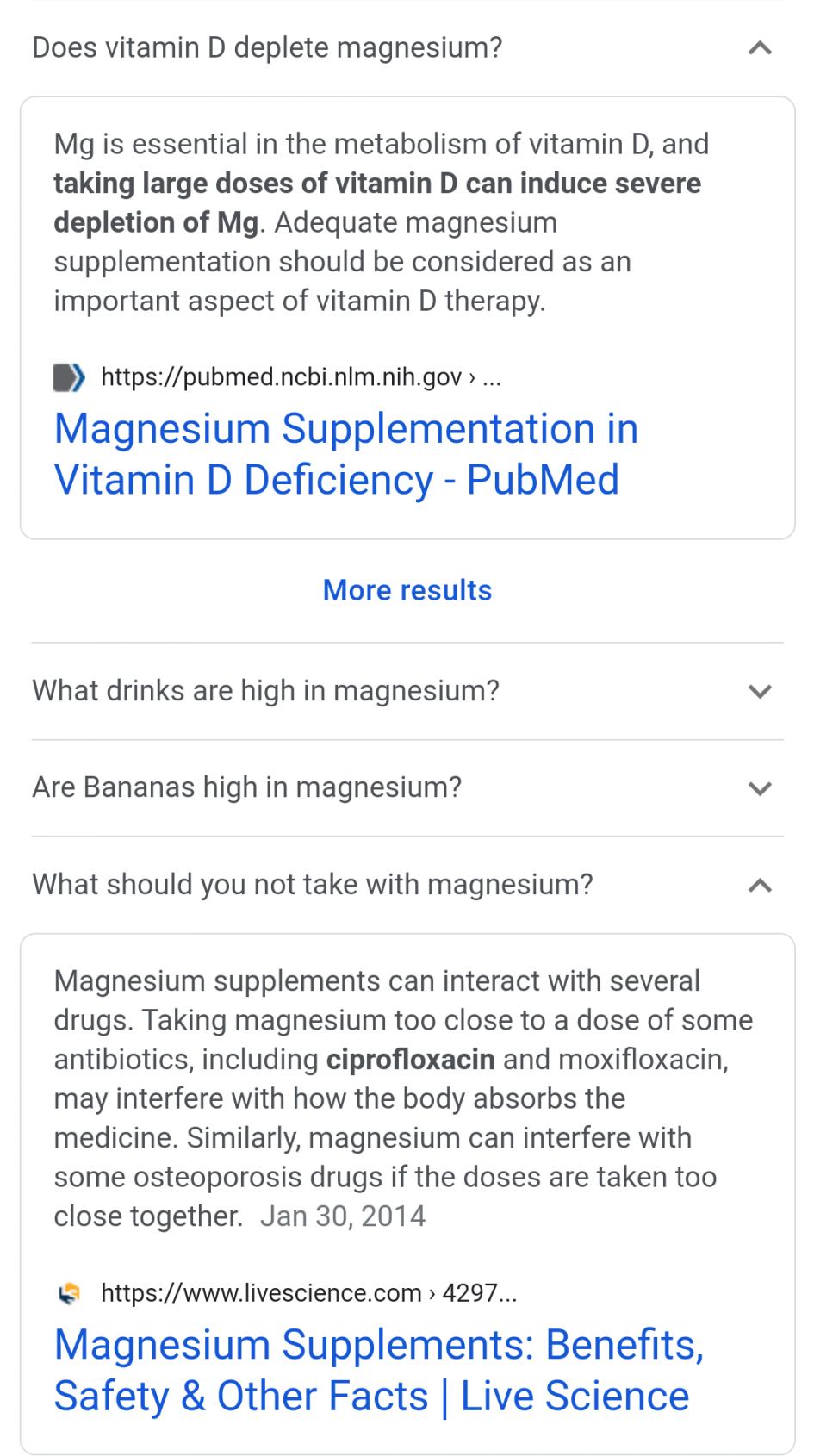Collapse 'What should you not take with magnesium?'
The width and height of the screenshot is (814, 1456).
click(759, 885)
